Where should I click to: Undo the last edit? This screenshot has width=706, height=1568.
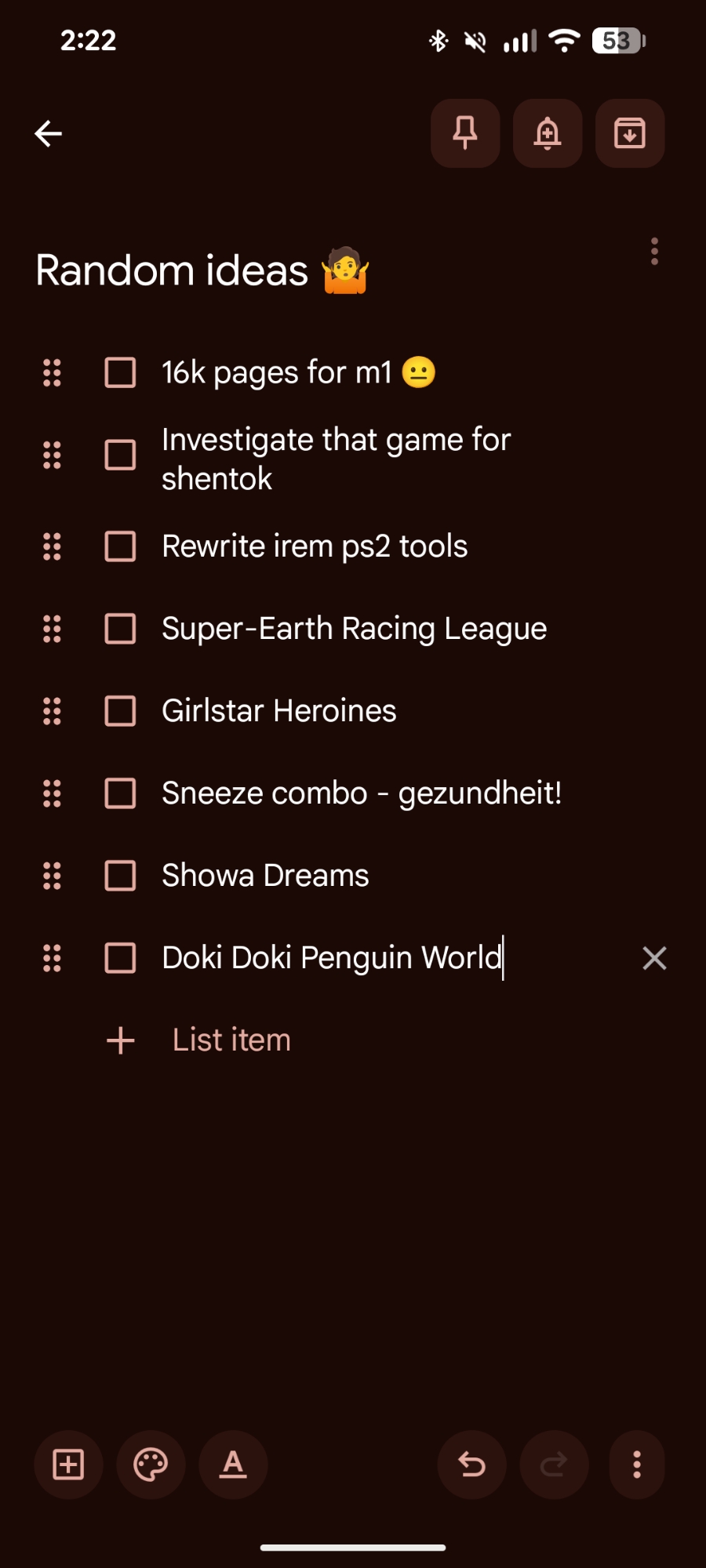(x=471, y=1465)
